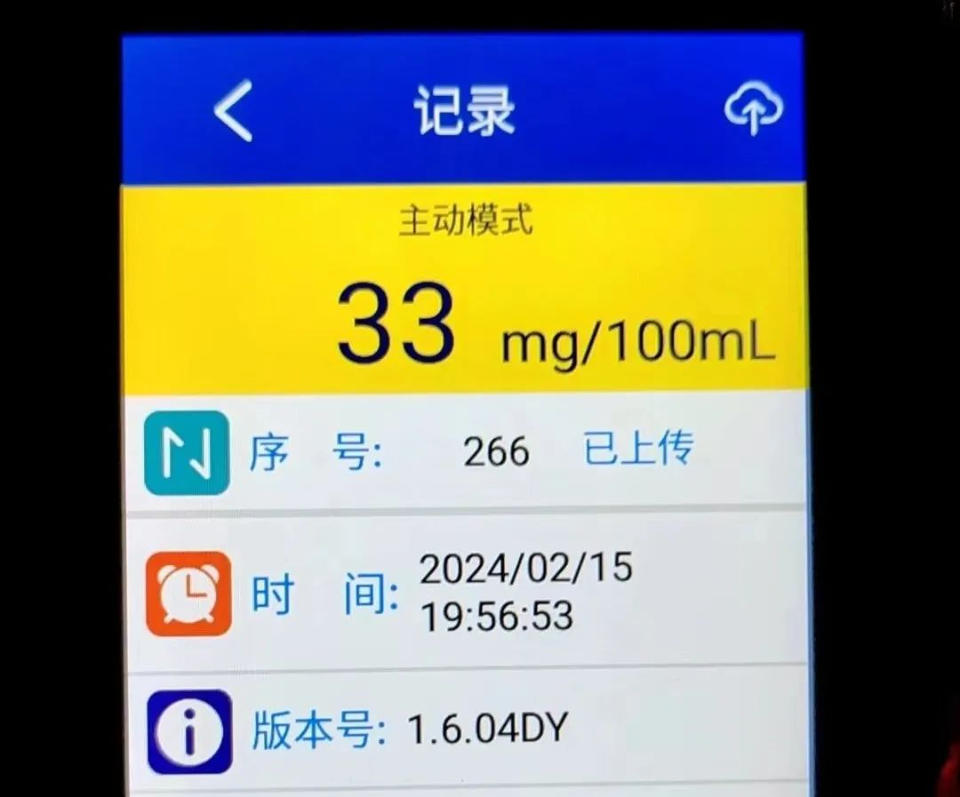Upload this record via cloud icon

[x=753, y=108]
